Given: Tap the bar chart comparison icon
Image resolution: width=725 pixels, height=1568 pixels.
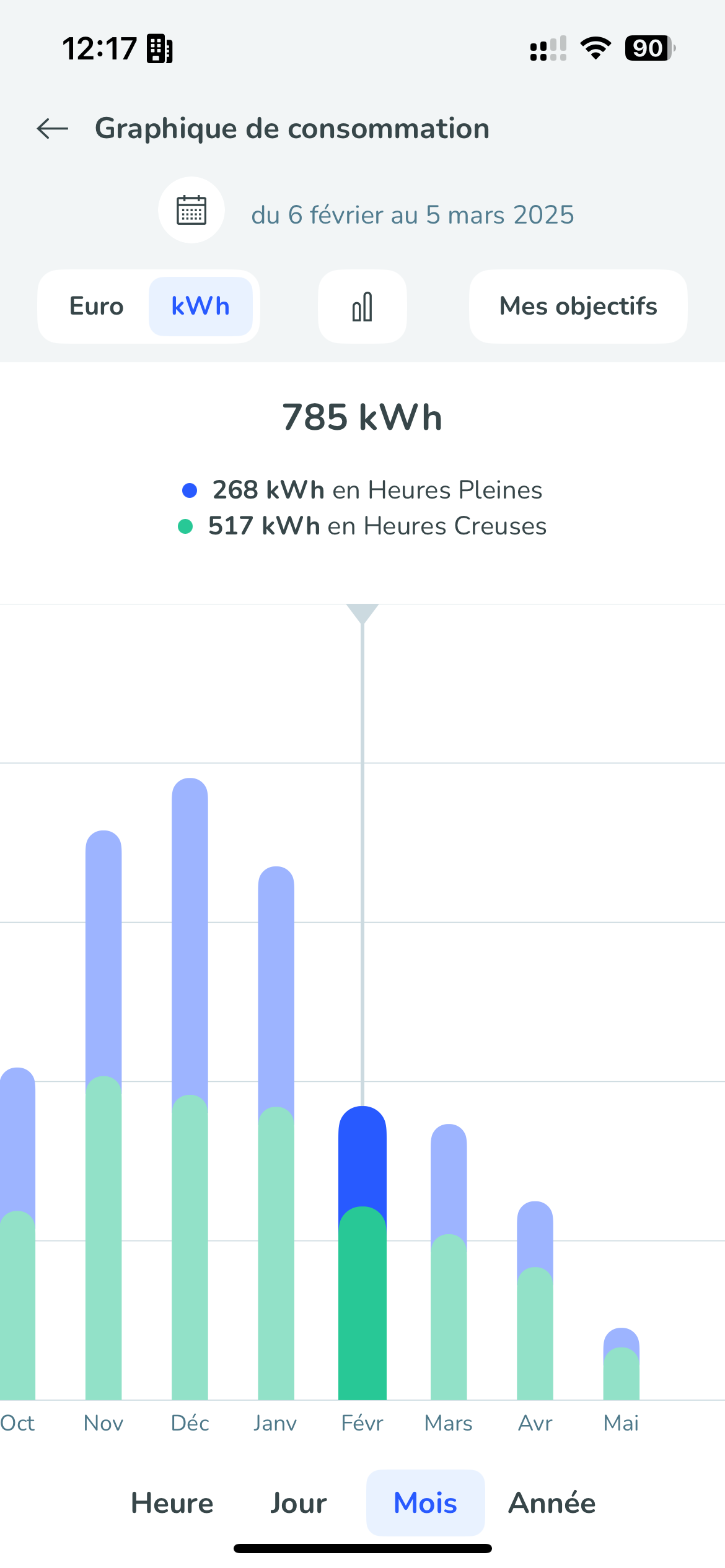Looking at the screenshot, I should click(x=362, y=307).
